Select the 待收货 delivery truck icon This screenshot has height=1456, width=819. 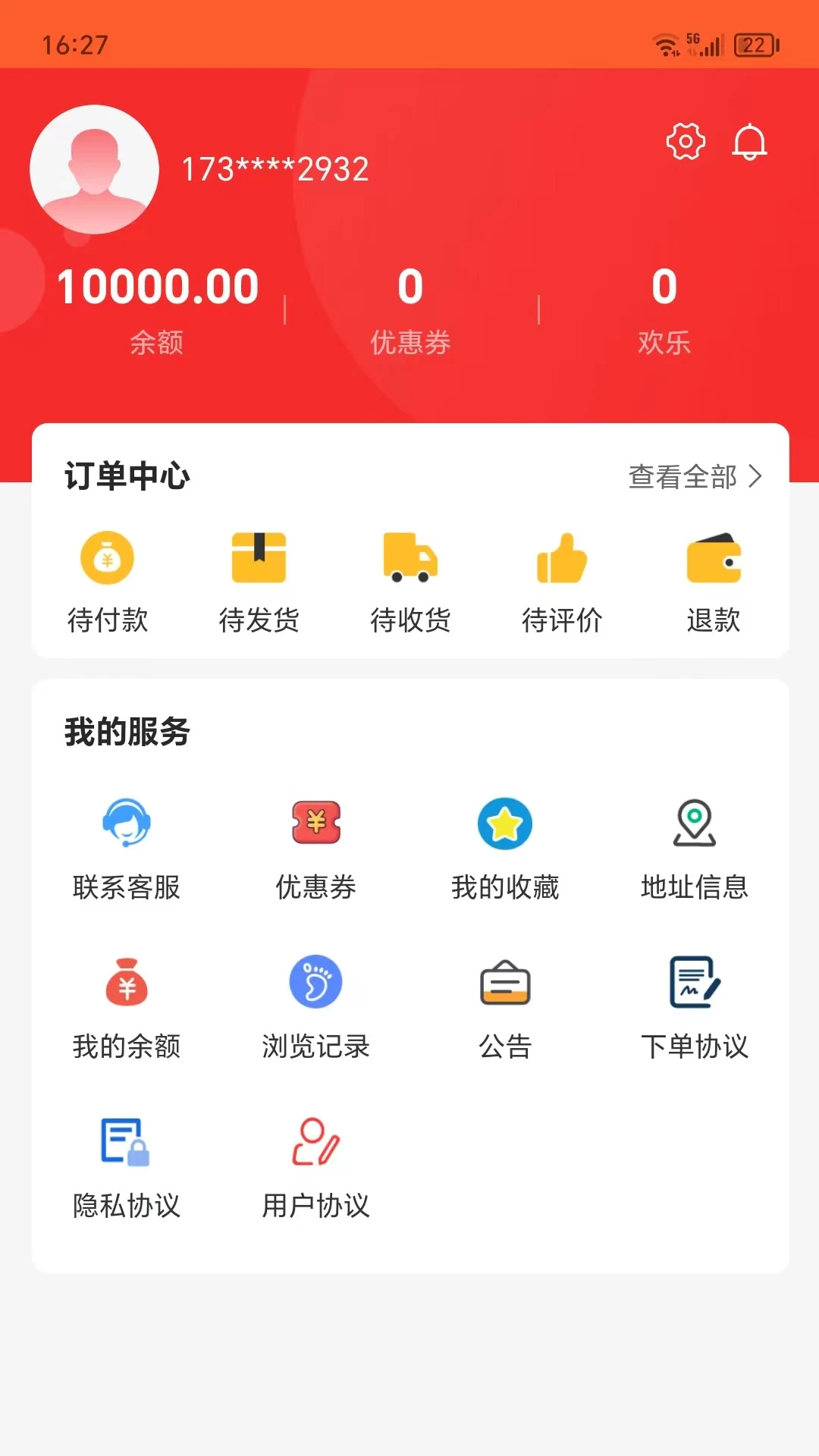(410, 559)
